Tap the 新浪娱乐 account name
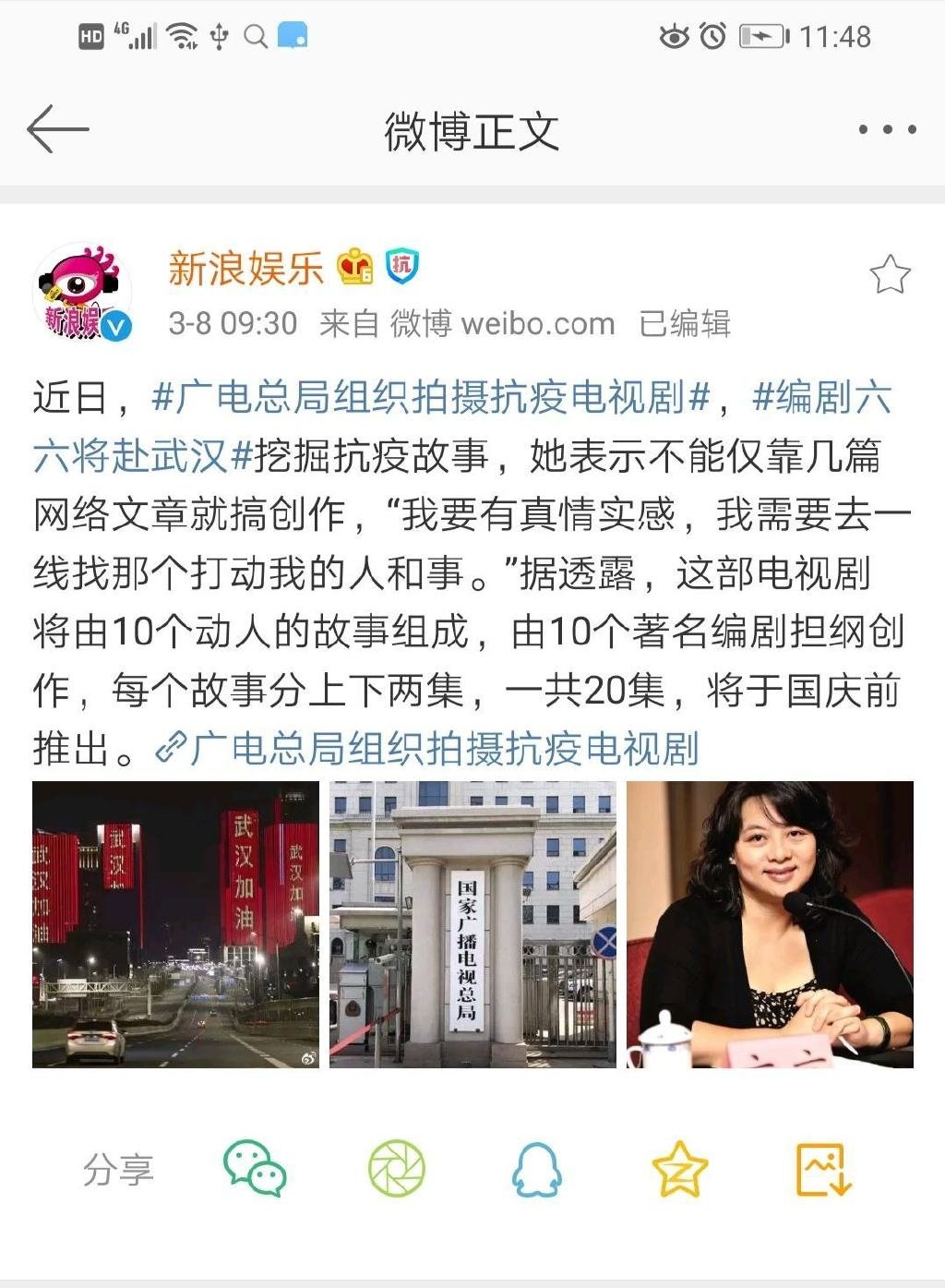This screenshot has height=1288, width=945. 245,269
